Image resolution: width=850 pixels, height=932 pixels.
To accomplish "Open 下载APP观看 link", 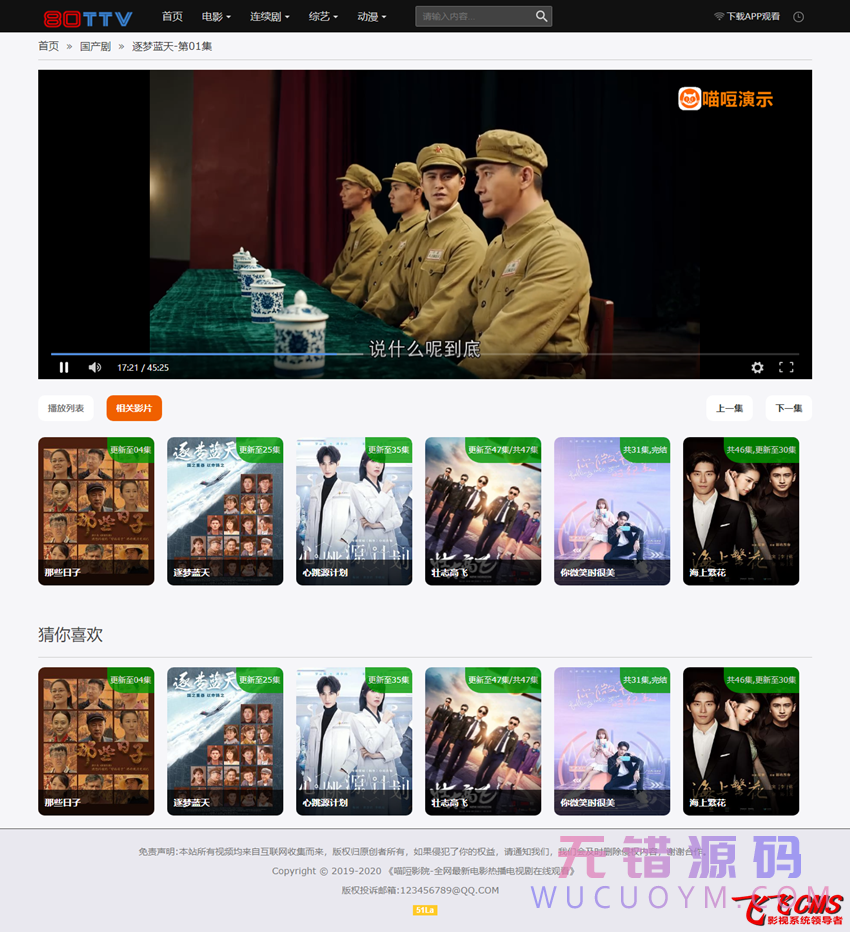I will tap(747, 16).
